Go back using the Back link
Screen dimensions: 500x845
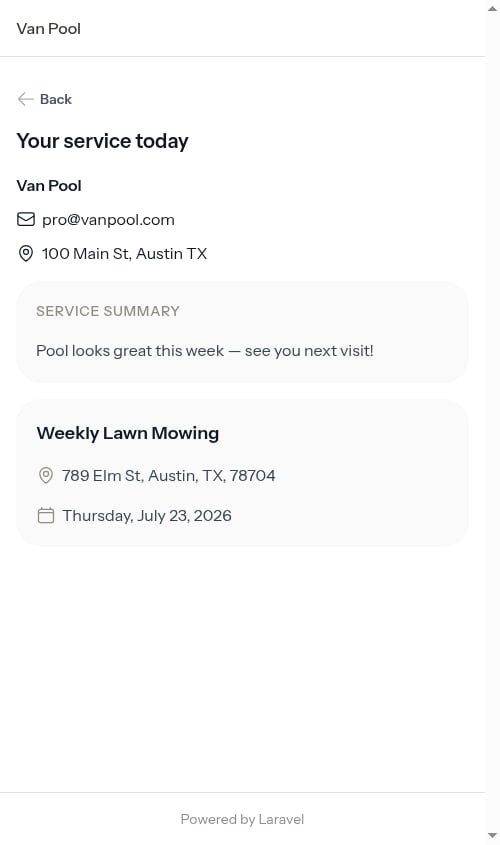click(x=44, y=99)
